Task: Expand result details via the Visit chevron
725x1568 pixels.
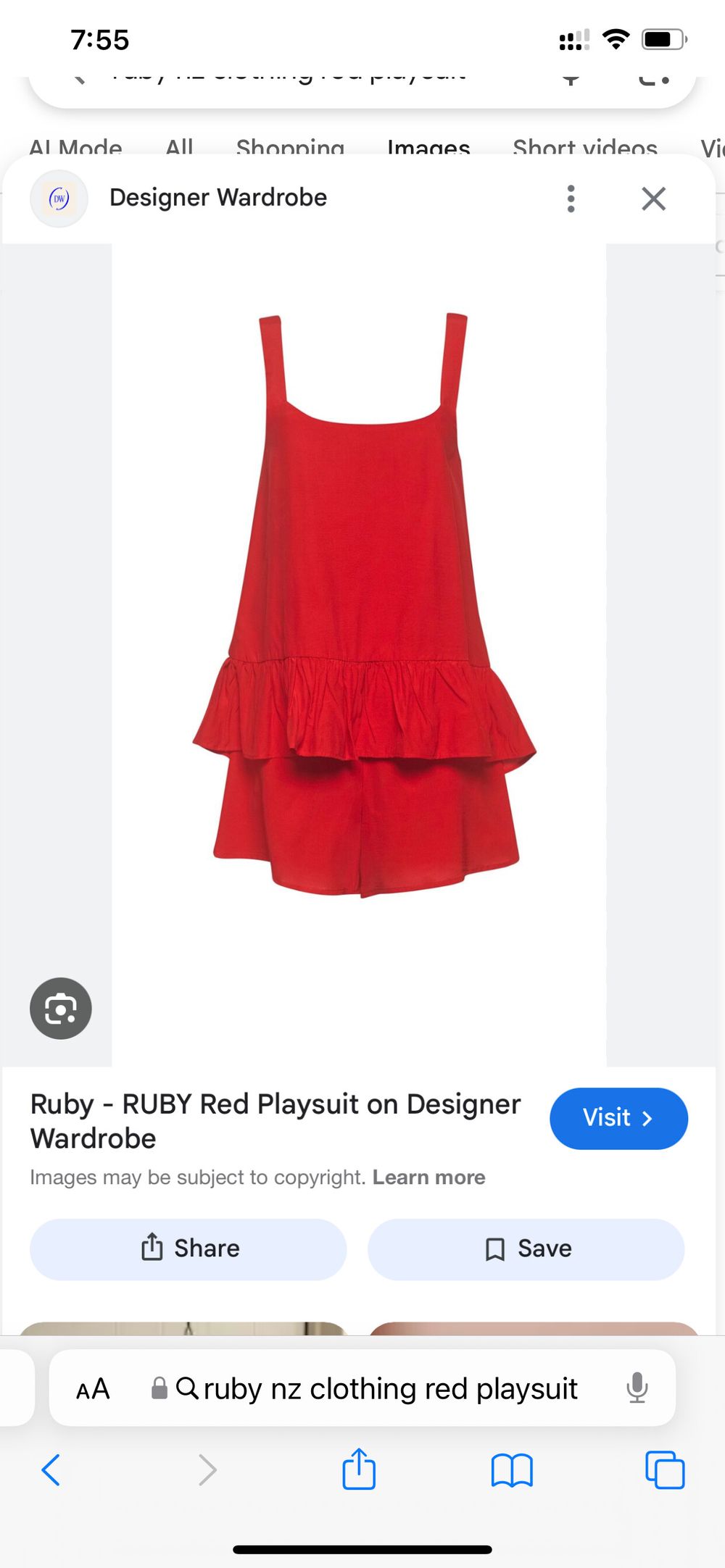Action: tap(647, 1119)
